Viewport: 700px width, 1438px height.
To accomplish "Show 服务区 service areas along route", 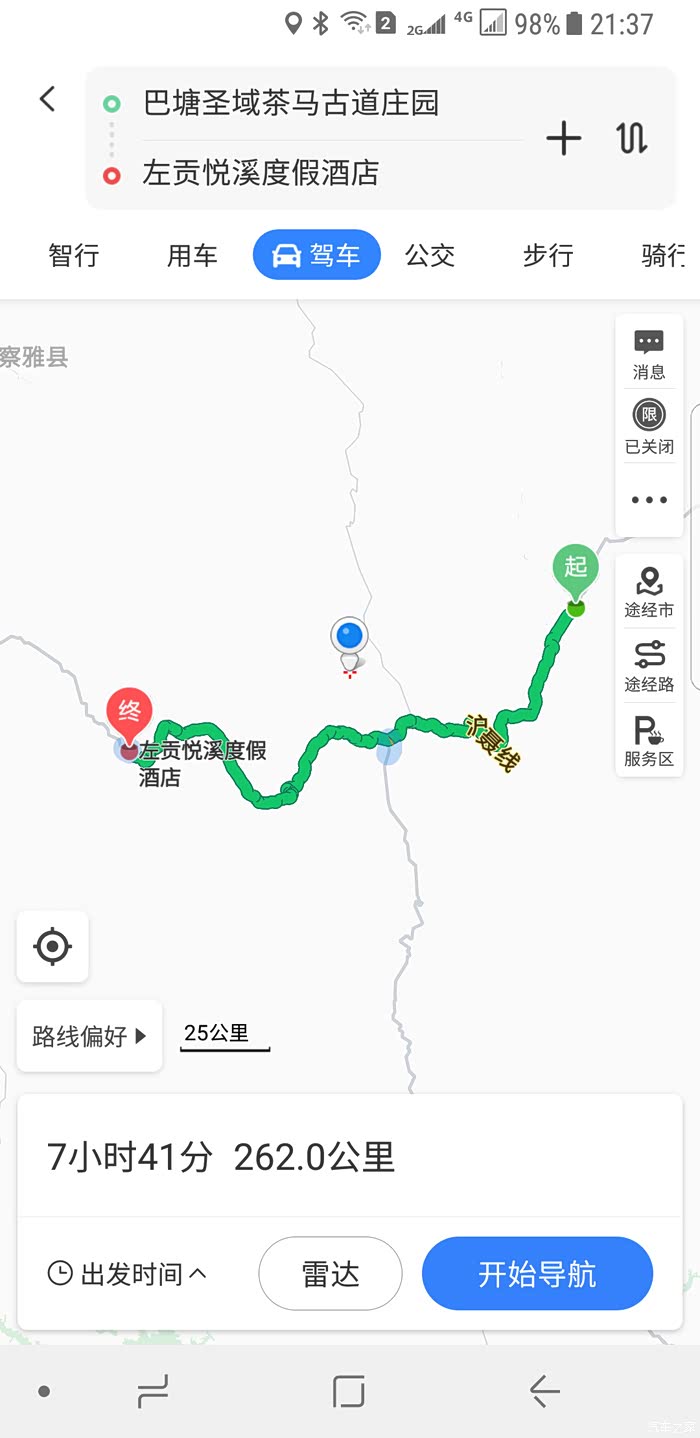I will [x=649, y=741].
